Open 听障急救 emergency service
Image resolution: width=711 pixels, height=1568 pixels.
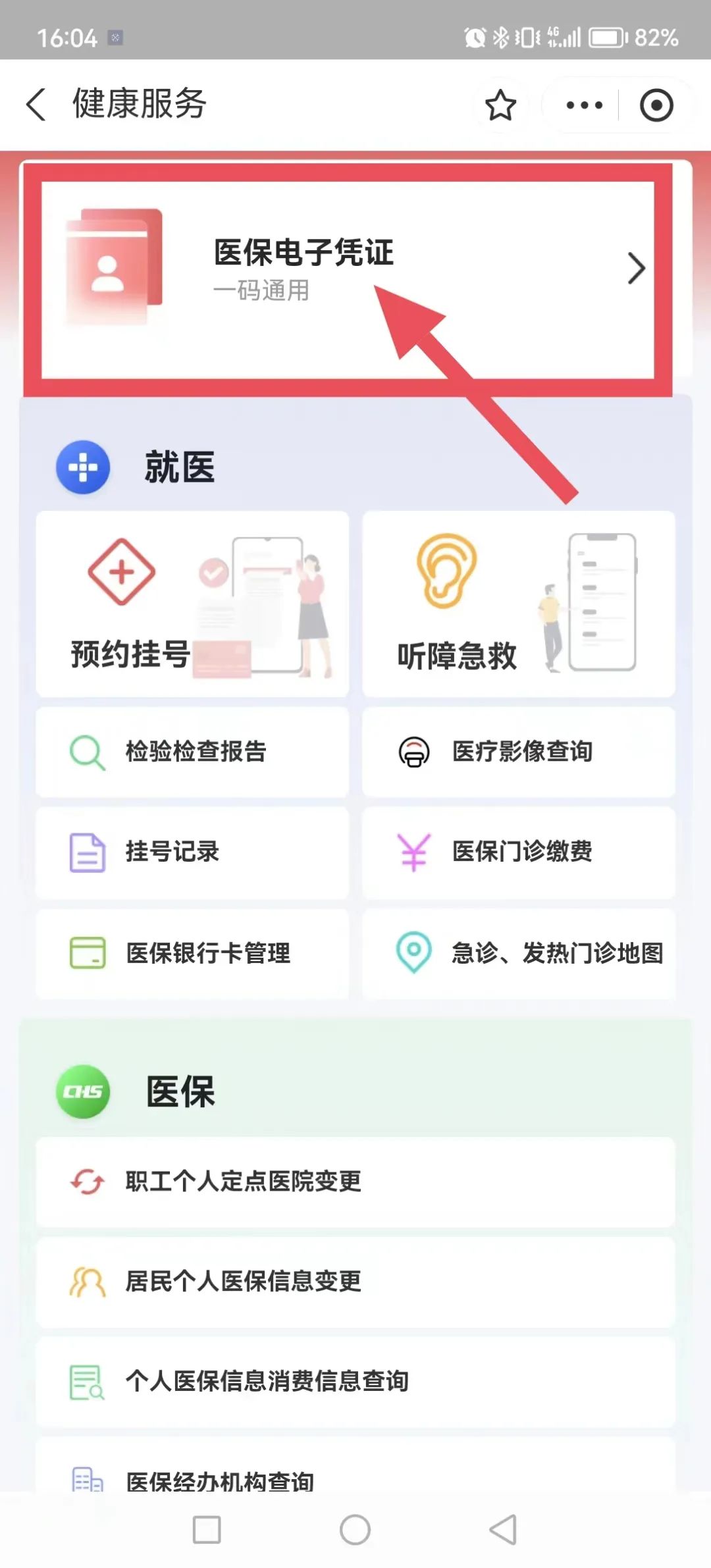(x=518, y=604)
